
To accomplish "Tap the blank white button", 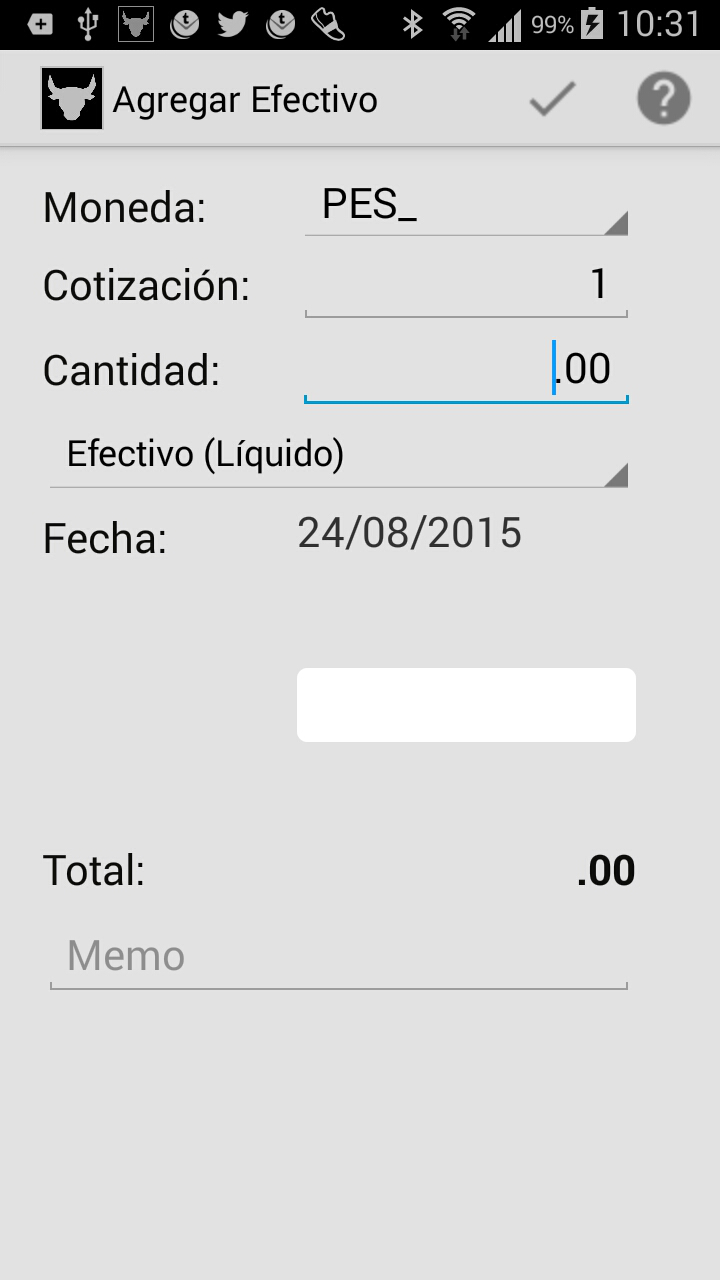I will [466, 705].
